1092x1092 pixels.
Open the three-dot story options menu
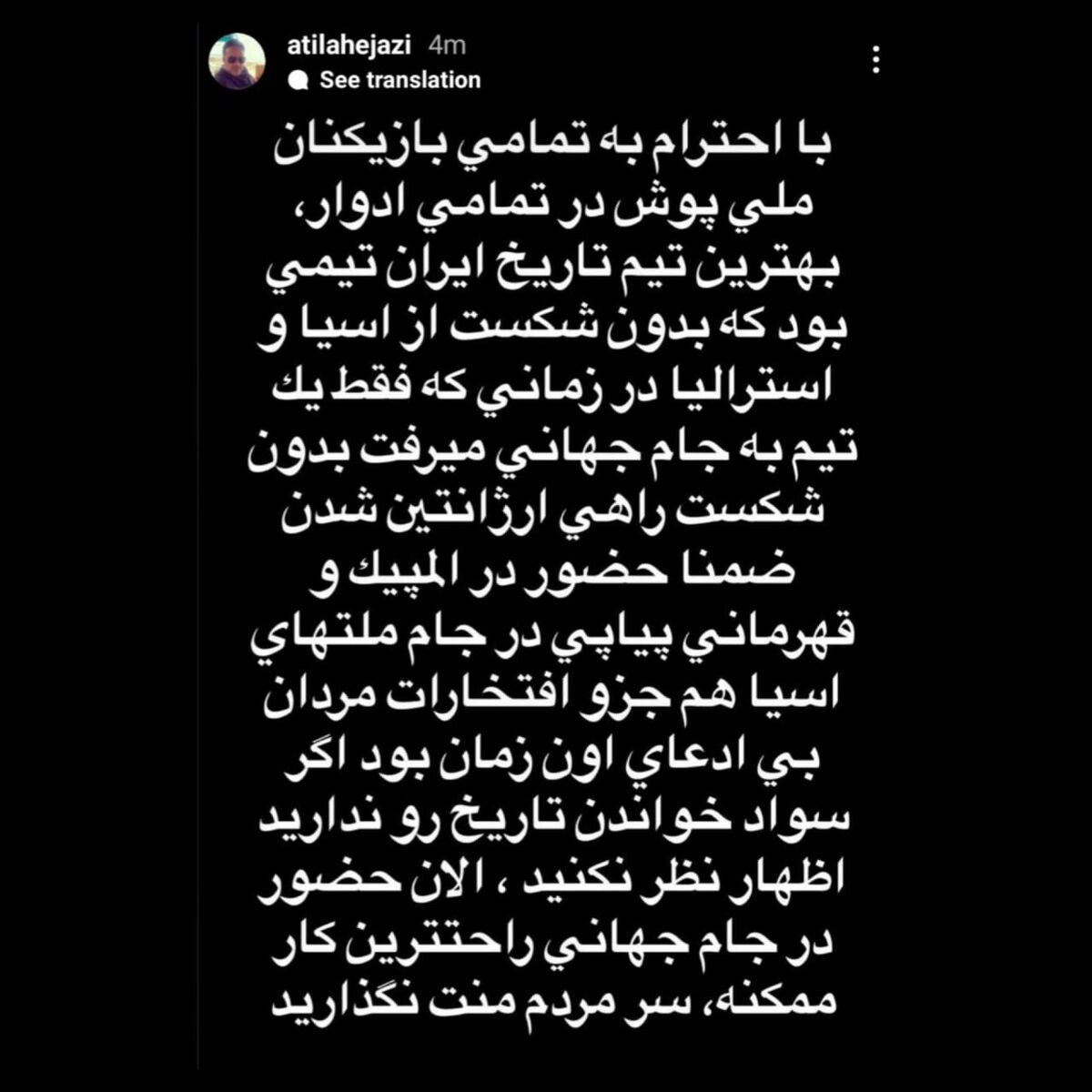point(875,61)
